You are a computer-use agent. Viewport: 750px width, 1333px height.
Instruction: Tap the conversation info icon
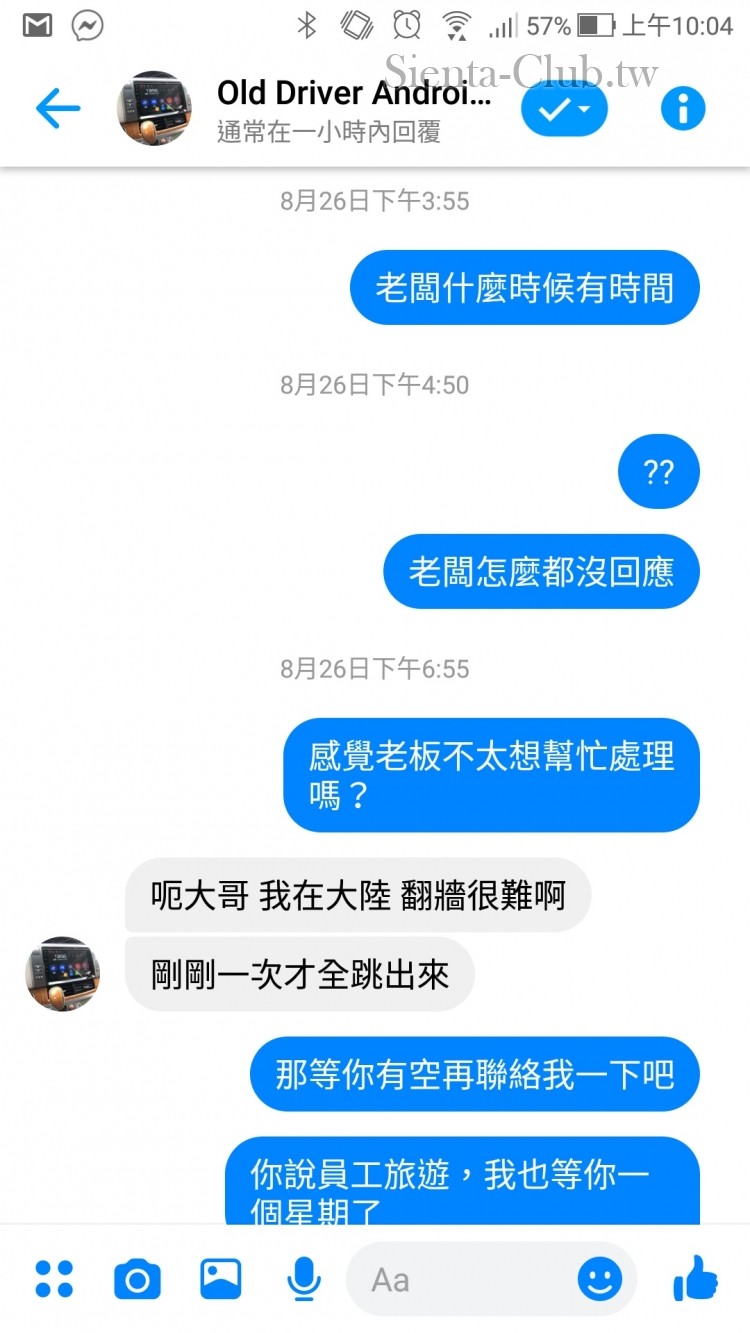683,108
